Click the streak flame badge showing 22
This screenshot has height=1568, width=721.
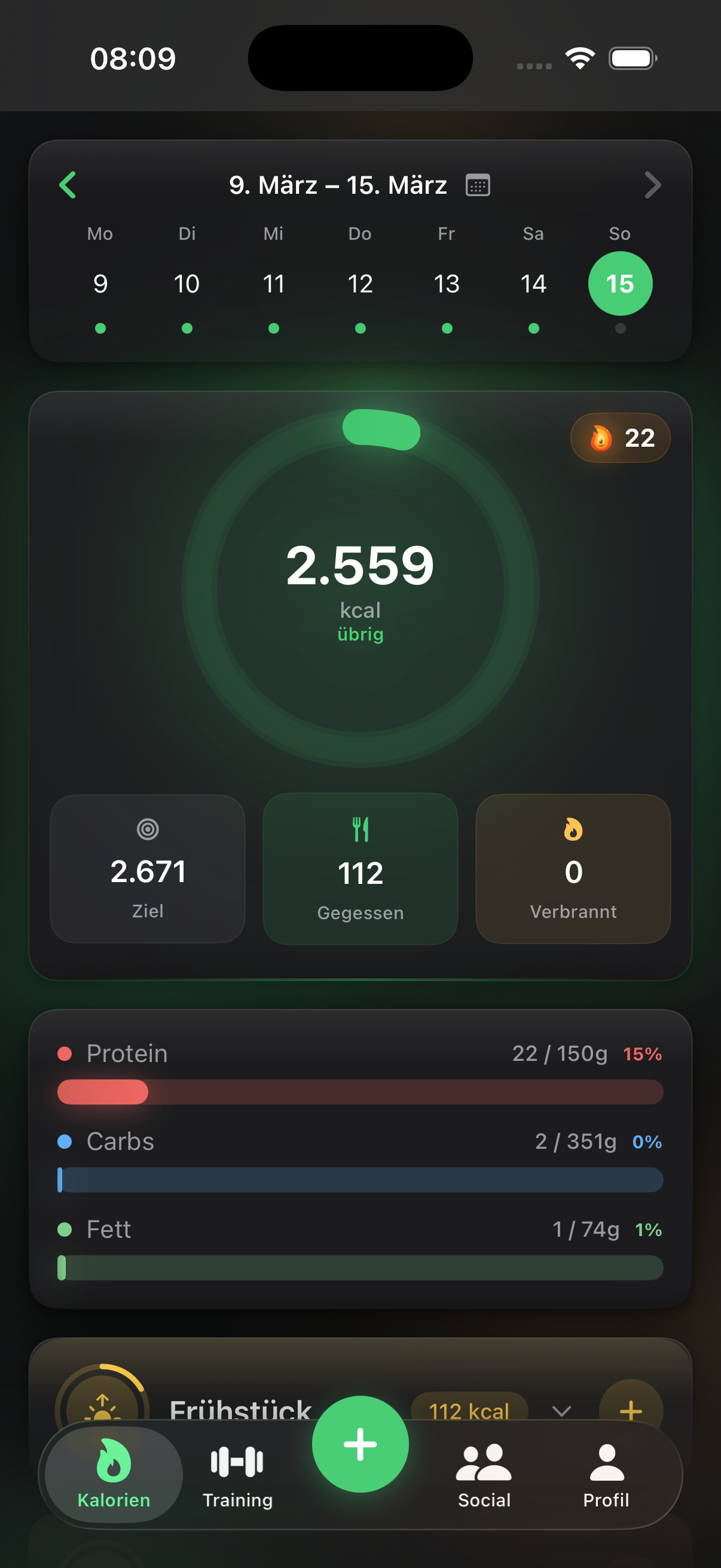pos(619,438)
